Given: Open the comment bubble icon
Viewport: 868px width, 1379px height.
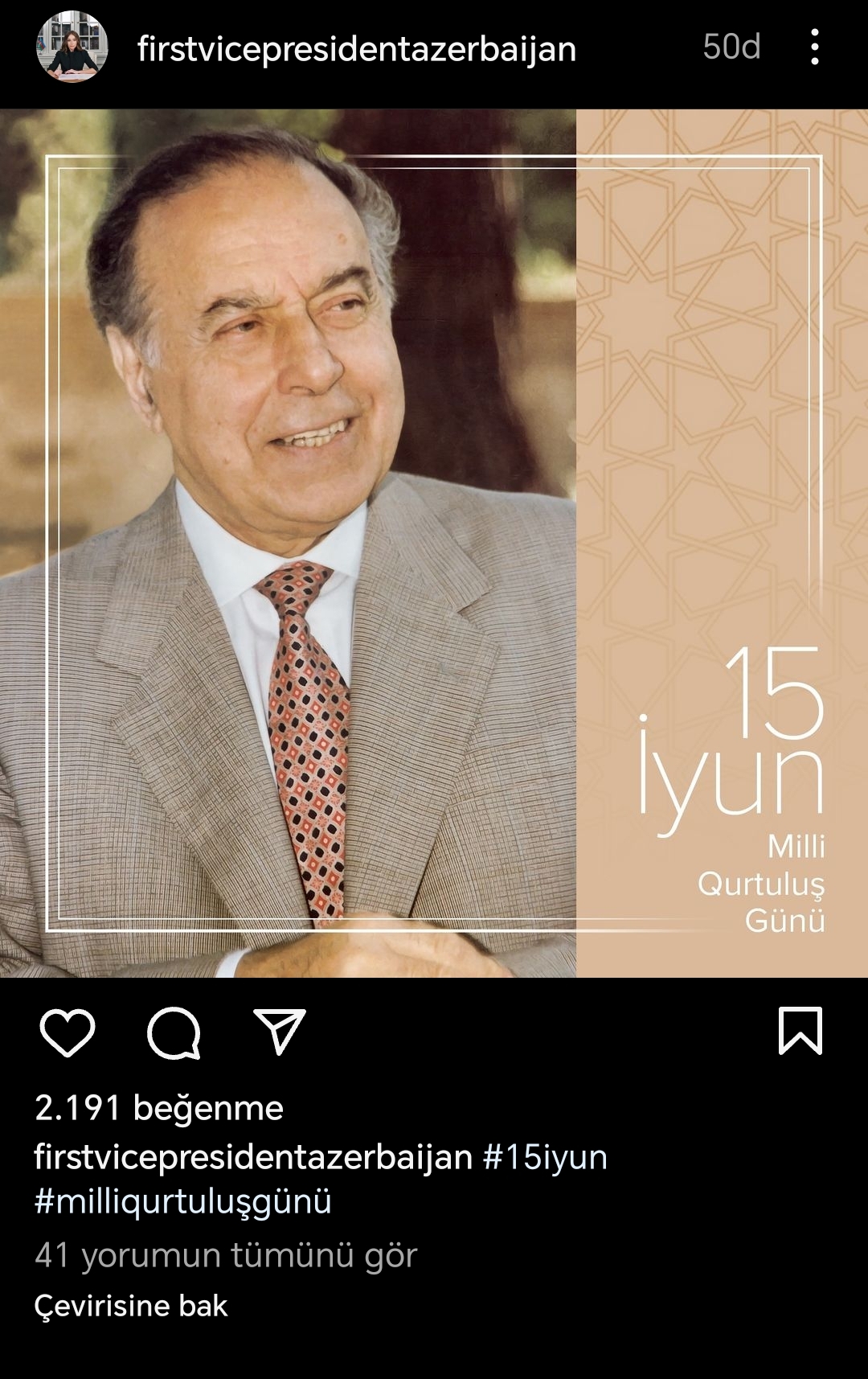Looking at the screenshot, I should click(174, 1032).
